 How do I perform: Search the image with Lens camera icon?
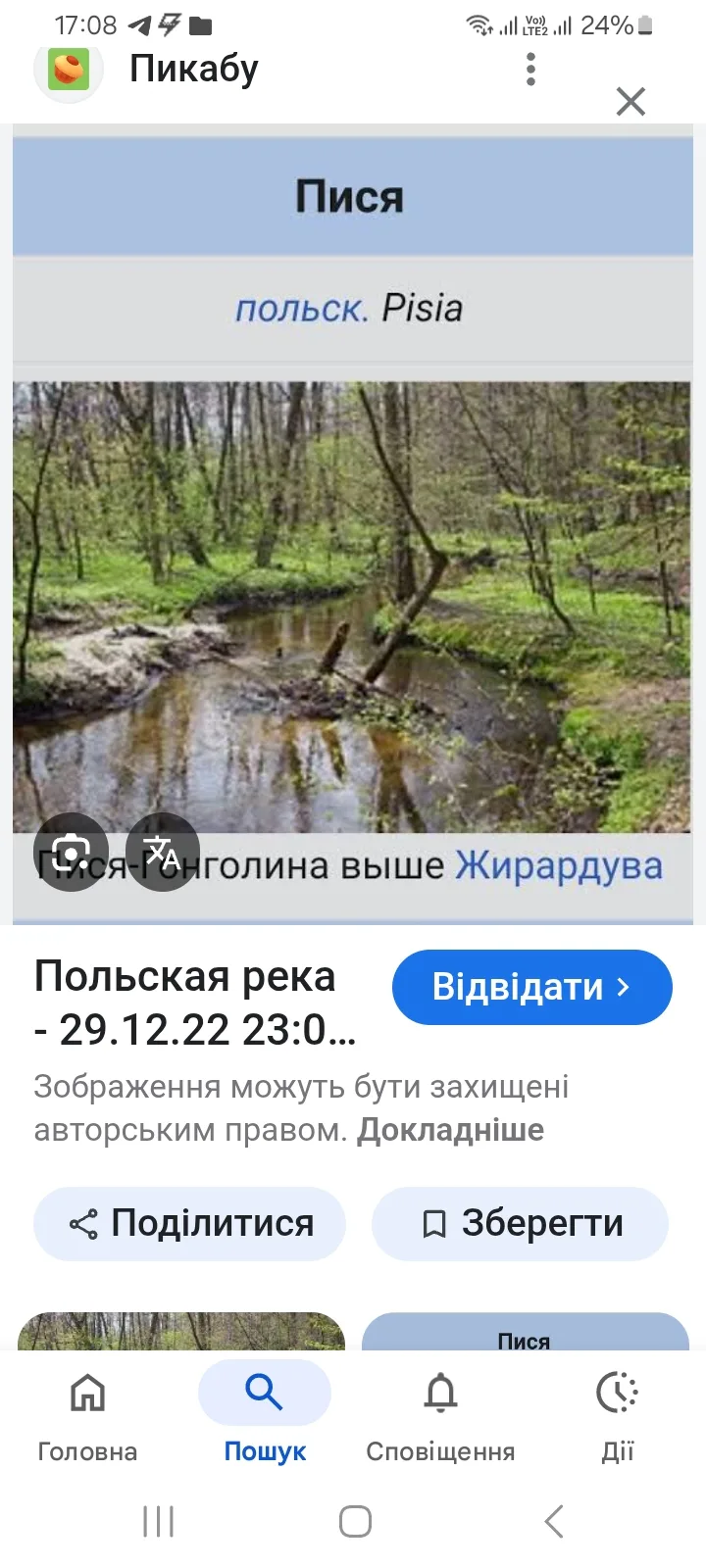71,852
